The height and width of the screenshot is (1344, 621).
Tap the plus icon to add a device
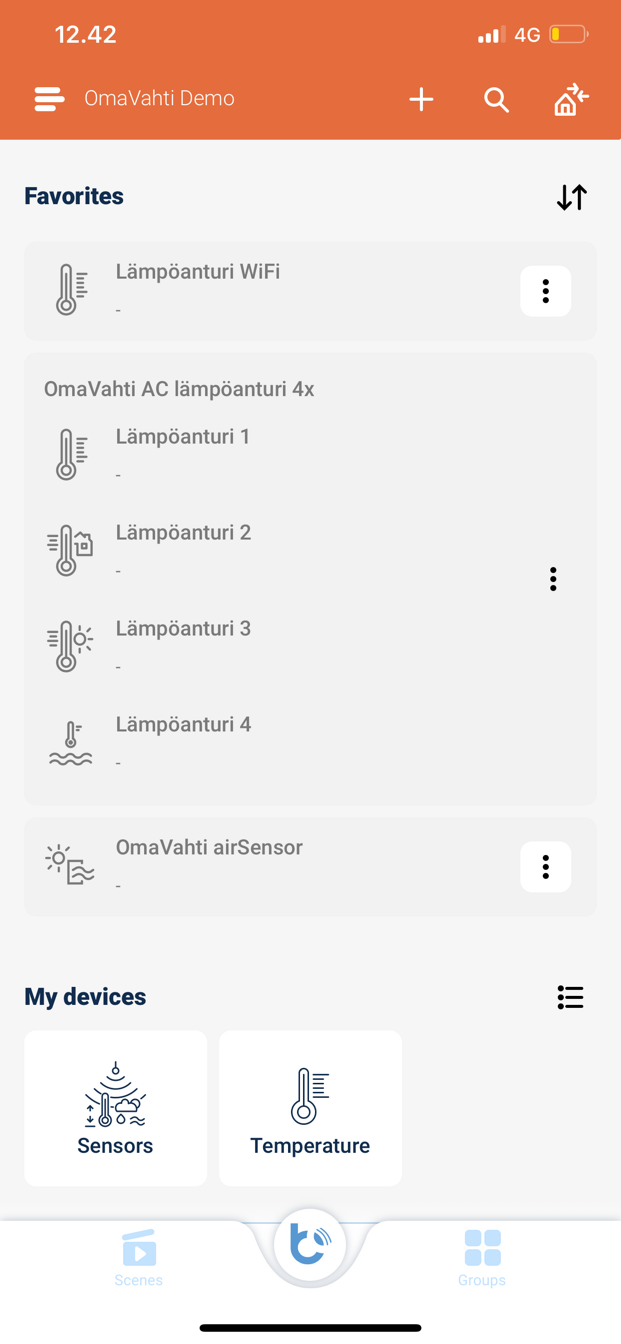[x=421, y=99]
